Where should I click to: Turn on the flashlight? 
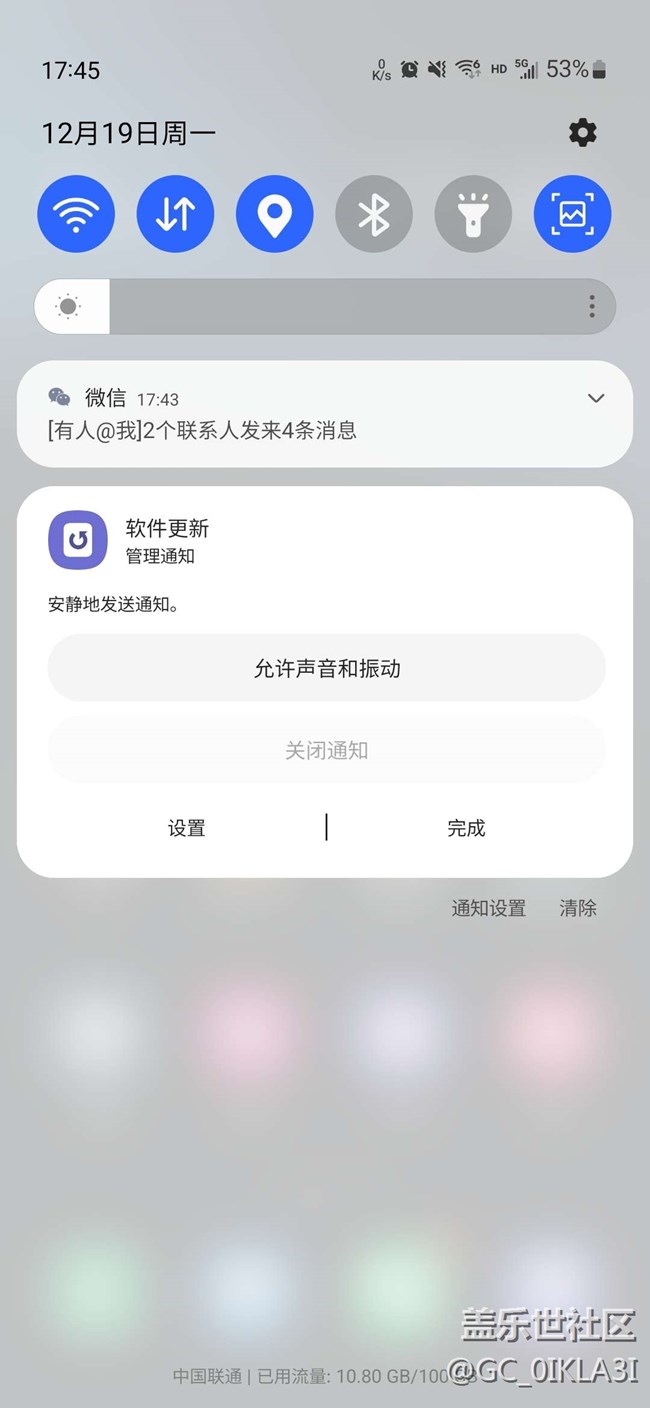point(473,214)
